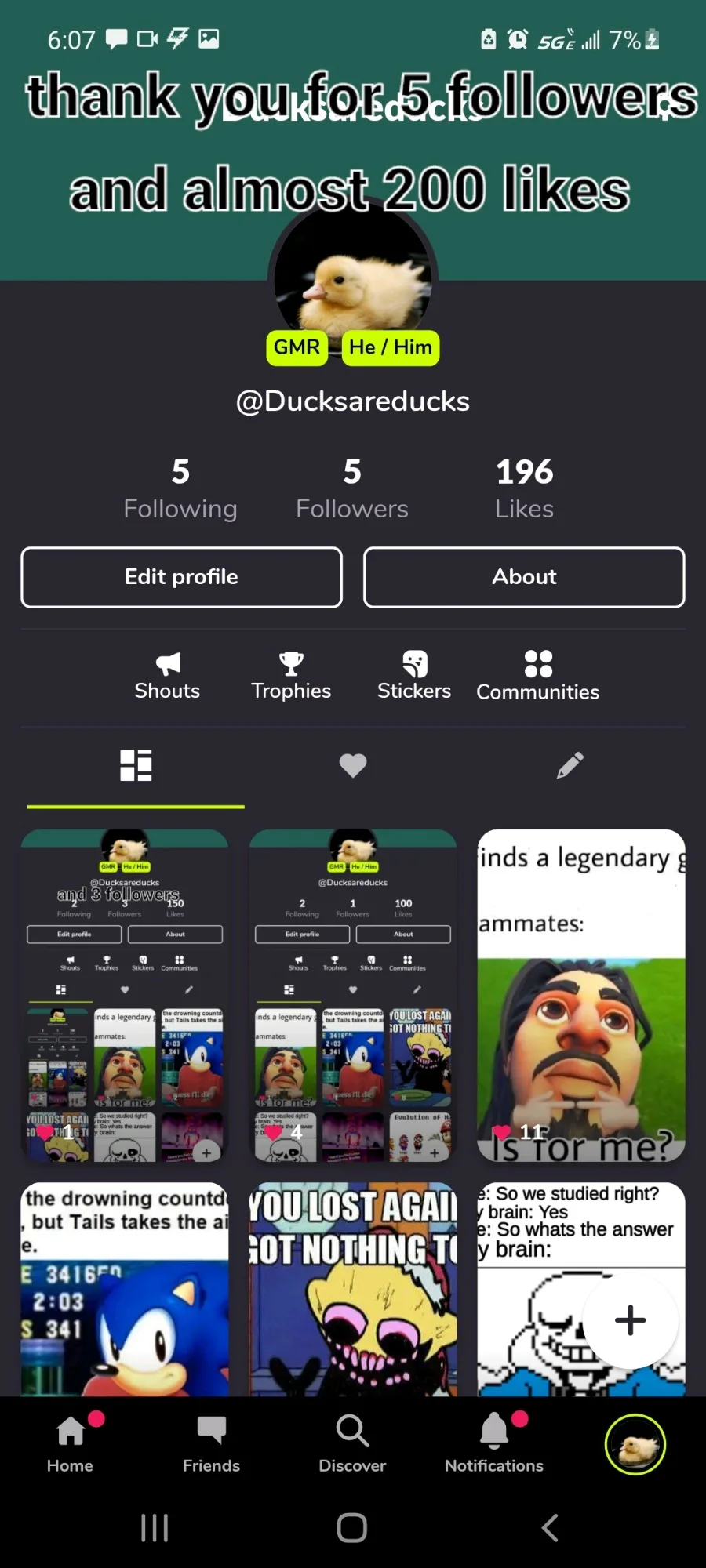Select the posts grid tab
706x1568 pixels.
pyautogui.click(x=136, y=765)
